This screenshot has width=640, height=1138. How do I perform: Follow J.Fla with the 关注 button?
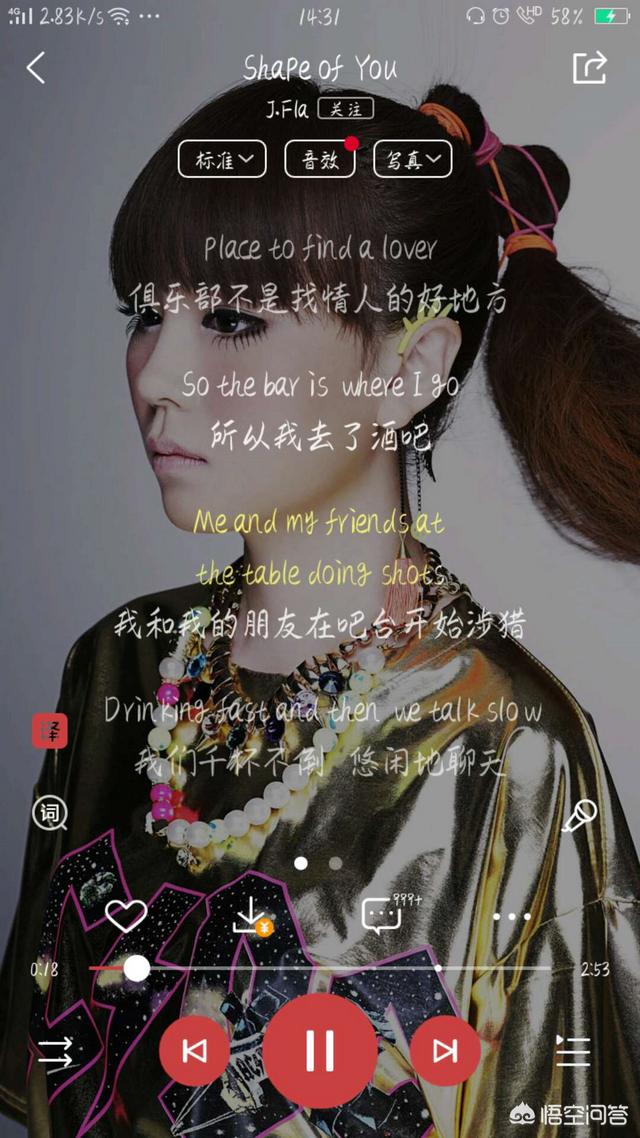click(346, 109)
